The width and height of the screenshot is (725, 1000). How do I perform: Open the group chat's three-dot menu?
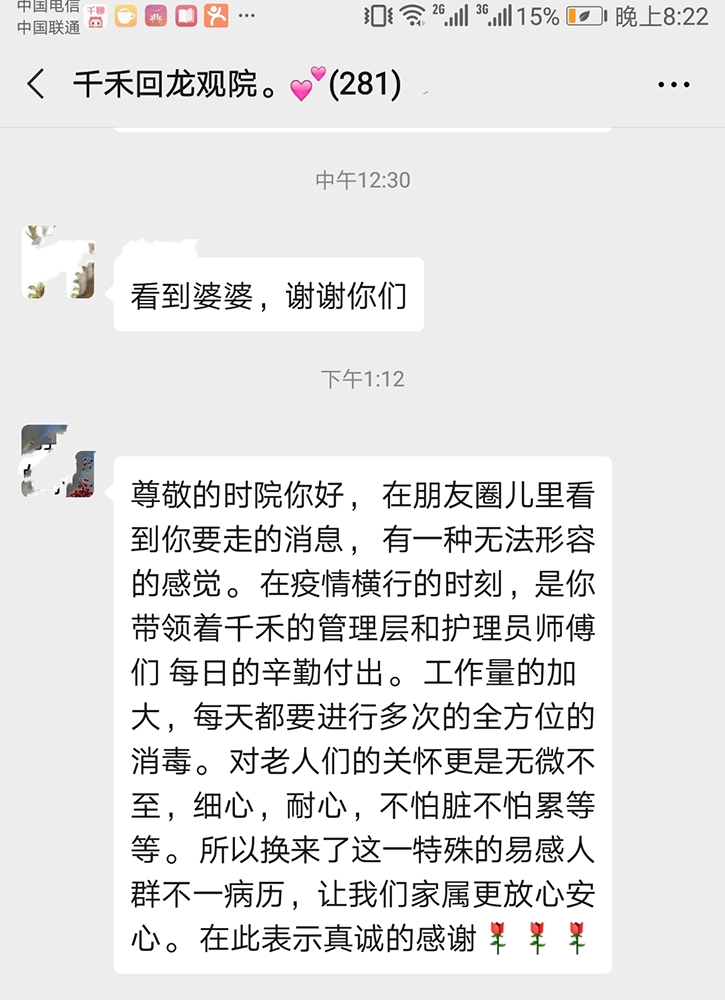pyautogui.click(x=674, y=85)
